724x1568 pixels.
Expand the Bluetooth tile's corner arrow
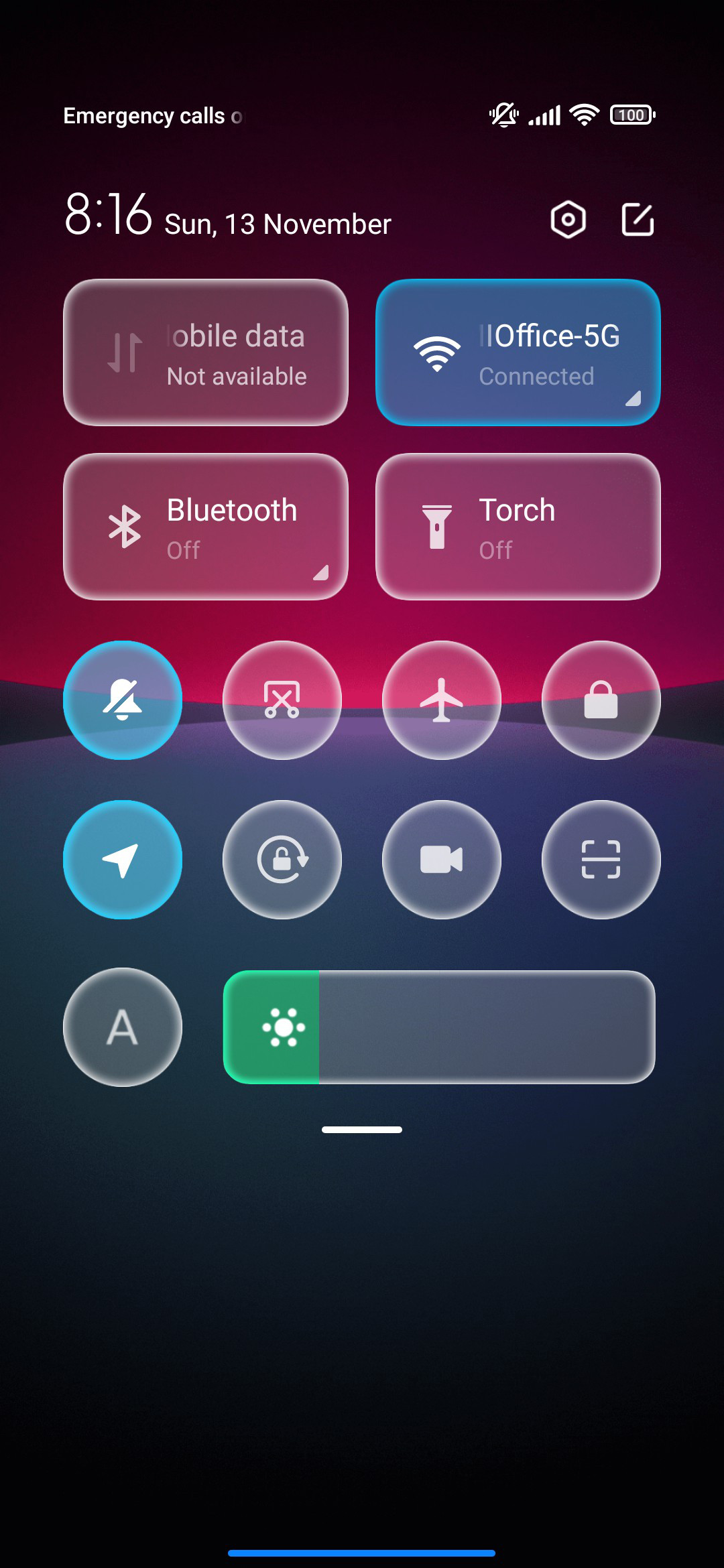point(321,573)
